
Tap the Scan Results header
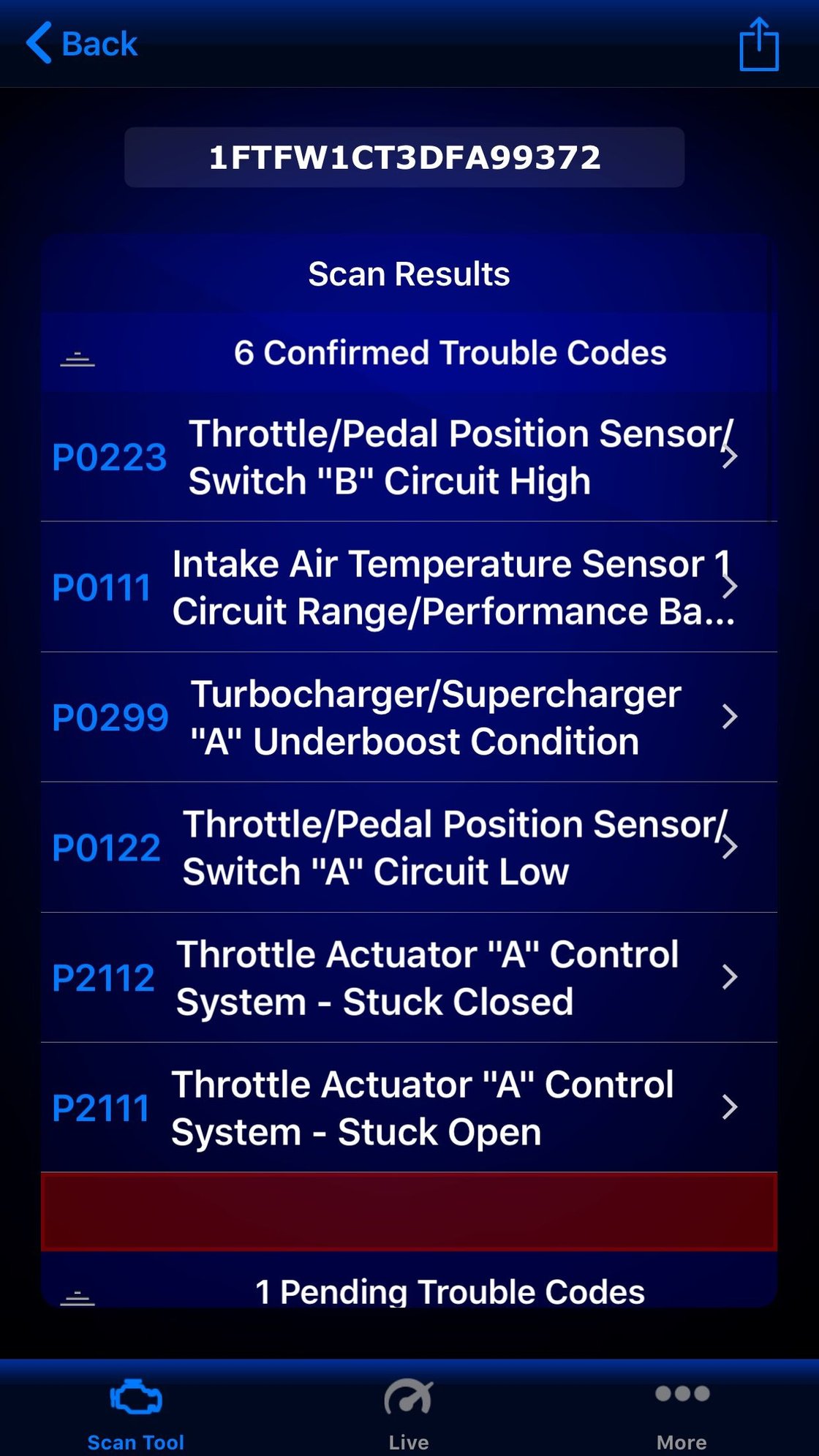pos(409,274)
